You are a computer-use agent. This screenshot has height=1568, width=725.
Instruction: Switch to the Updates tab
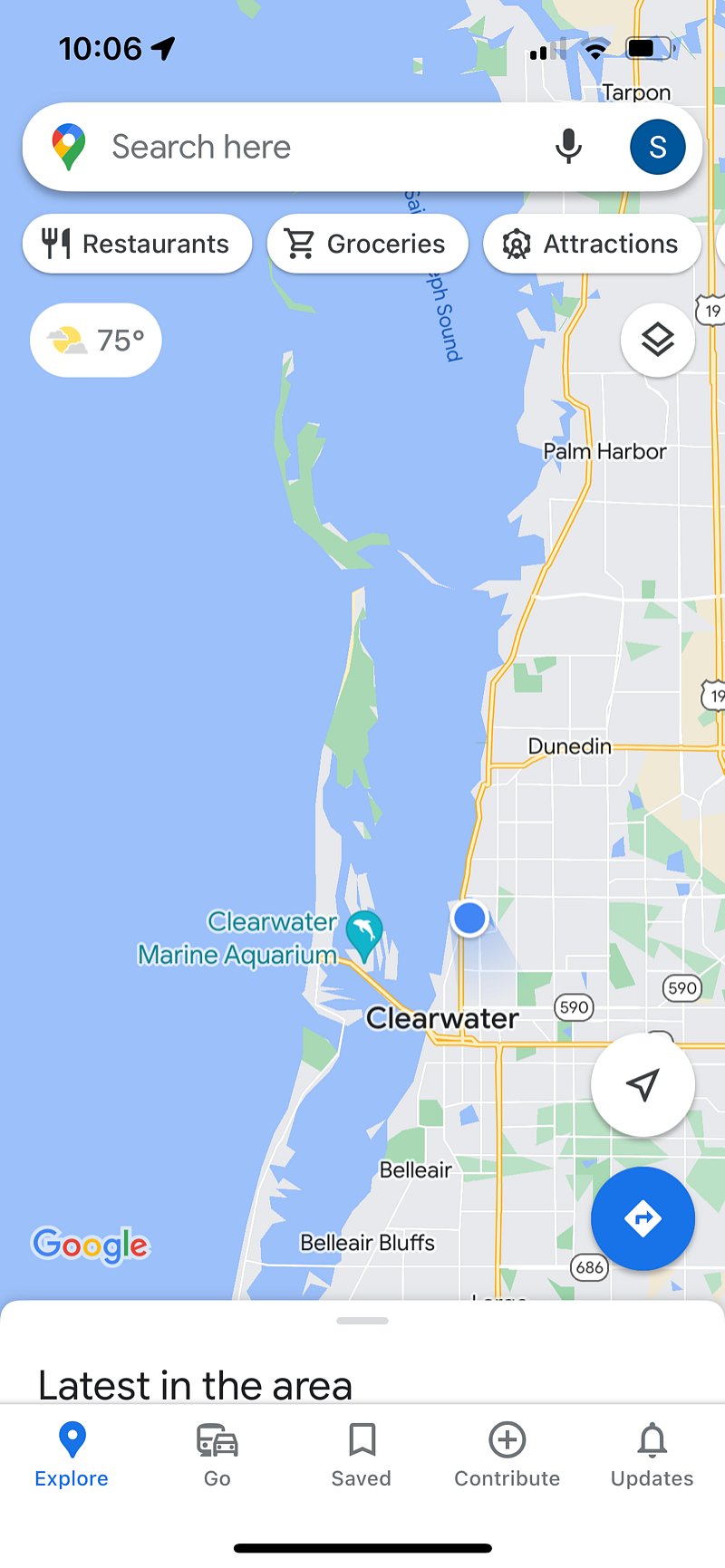[x=652, y=1455]
